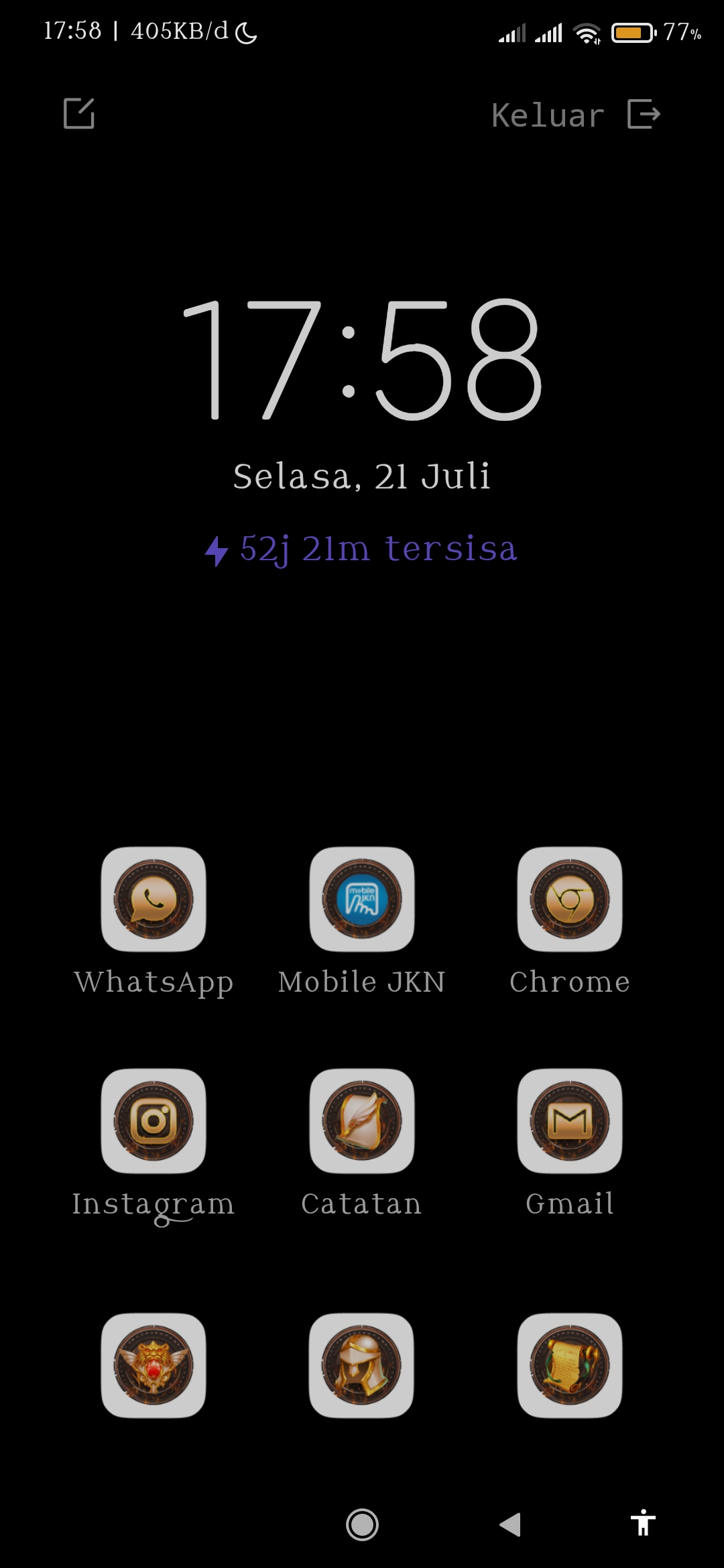Tap Keluar to exit this mode
Viewport: 724px width, 1568px height.
pyautogui.click(x=576, y=115)
